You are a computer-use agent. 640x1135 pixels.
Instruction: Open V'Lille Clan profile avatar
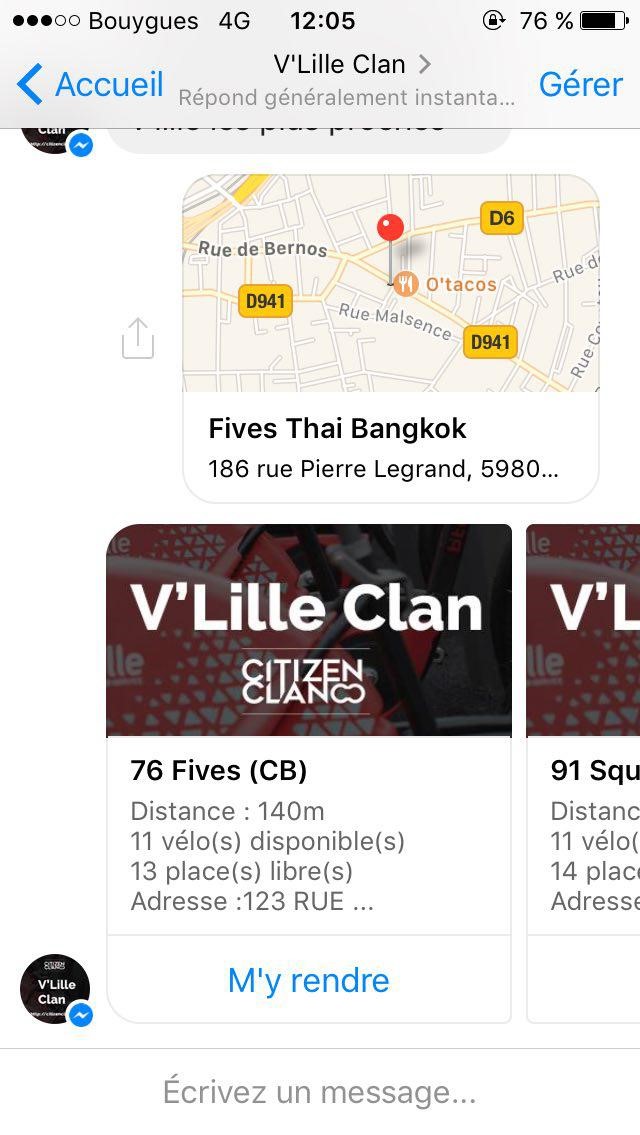click(56, 989)
